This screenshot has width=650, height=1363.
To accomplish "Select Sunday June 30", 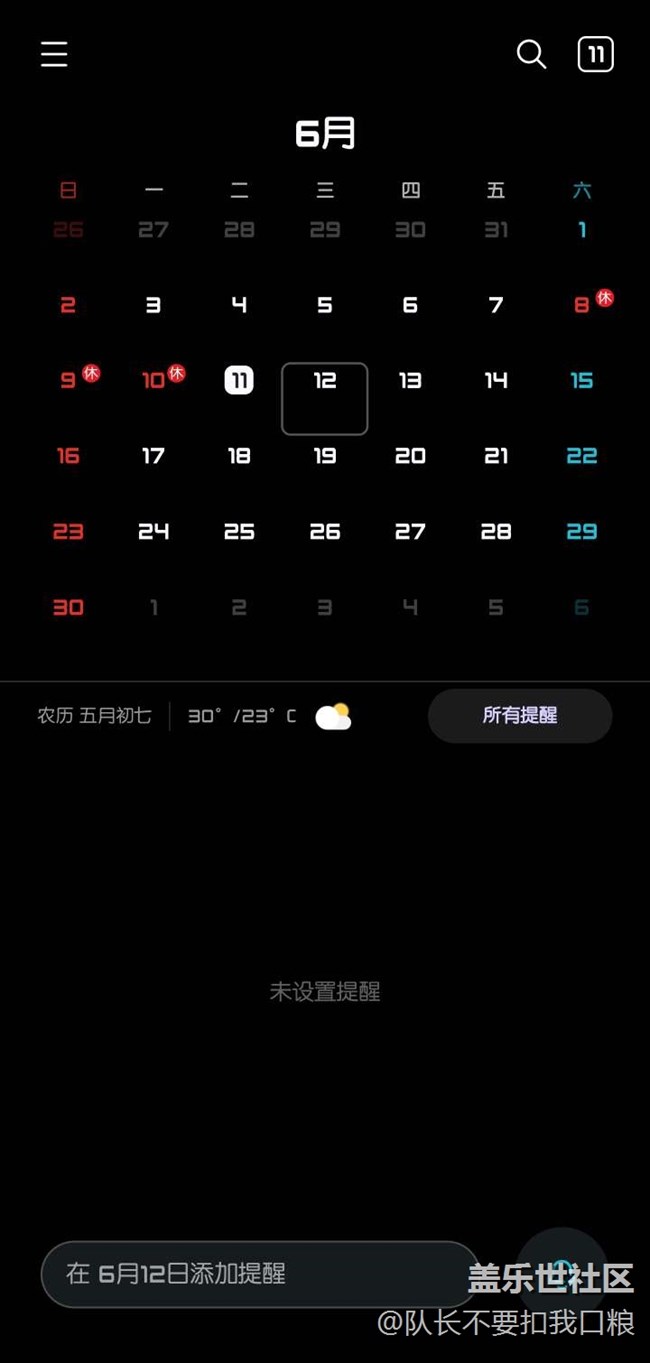I will point(68,607).
